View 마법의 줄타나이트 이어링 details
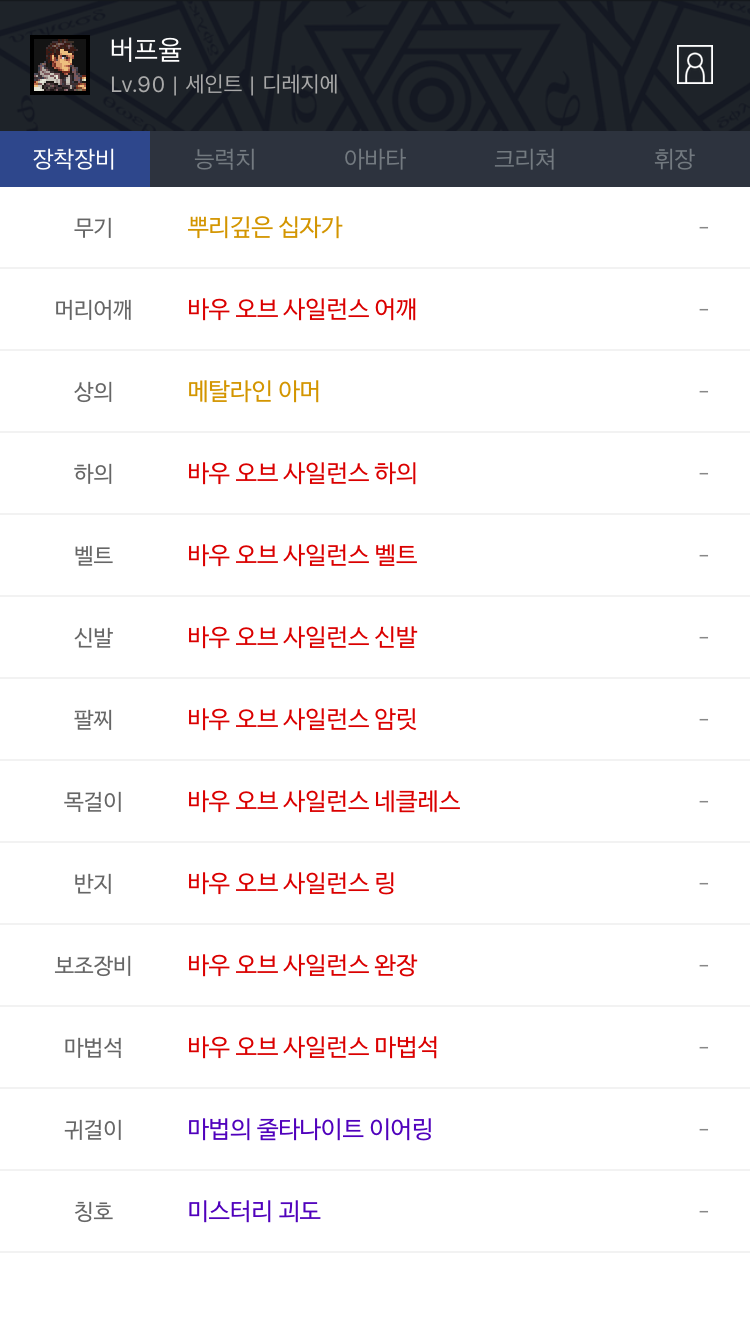Screen dimensions: 750x1334 [x=310, y=1129]
